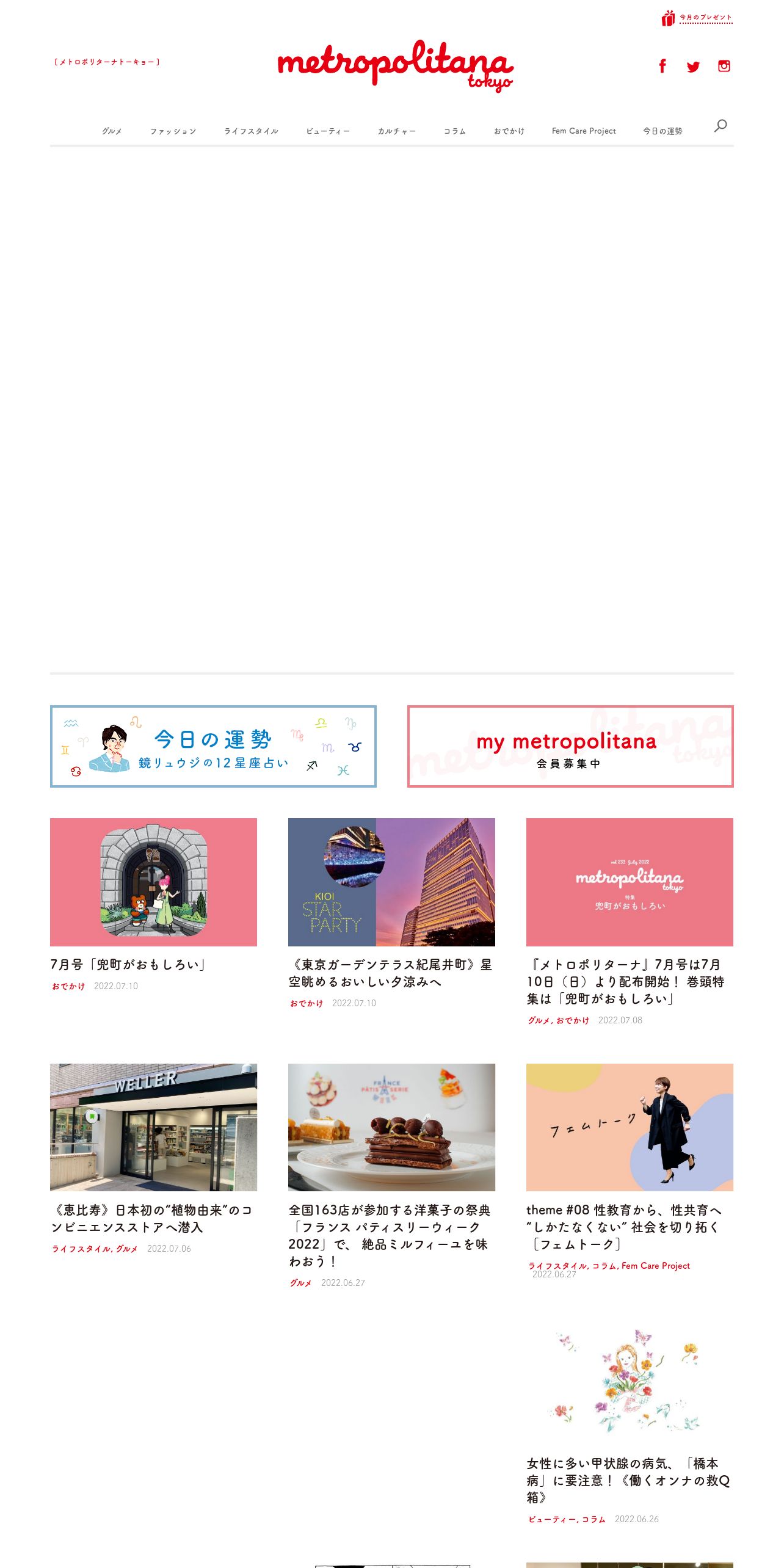Open the カルチャー category

tap(397, 131)
